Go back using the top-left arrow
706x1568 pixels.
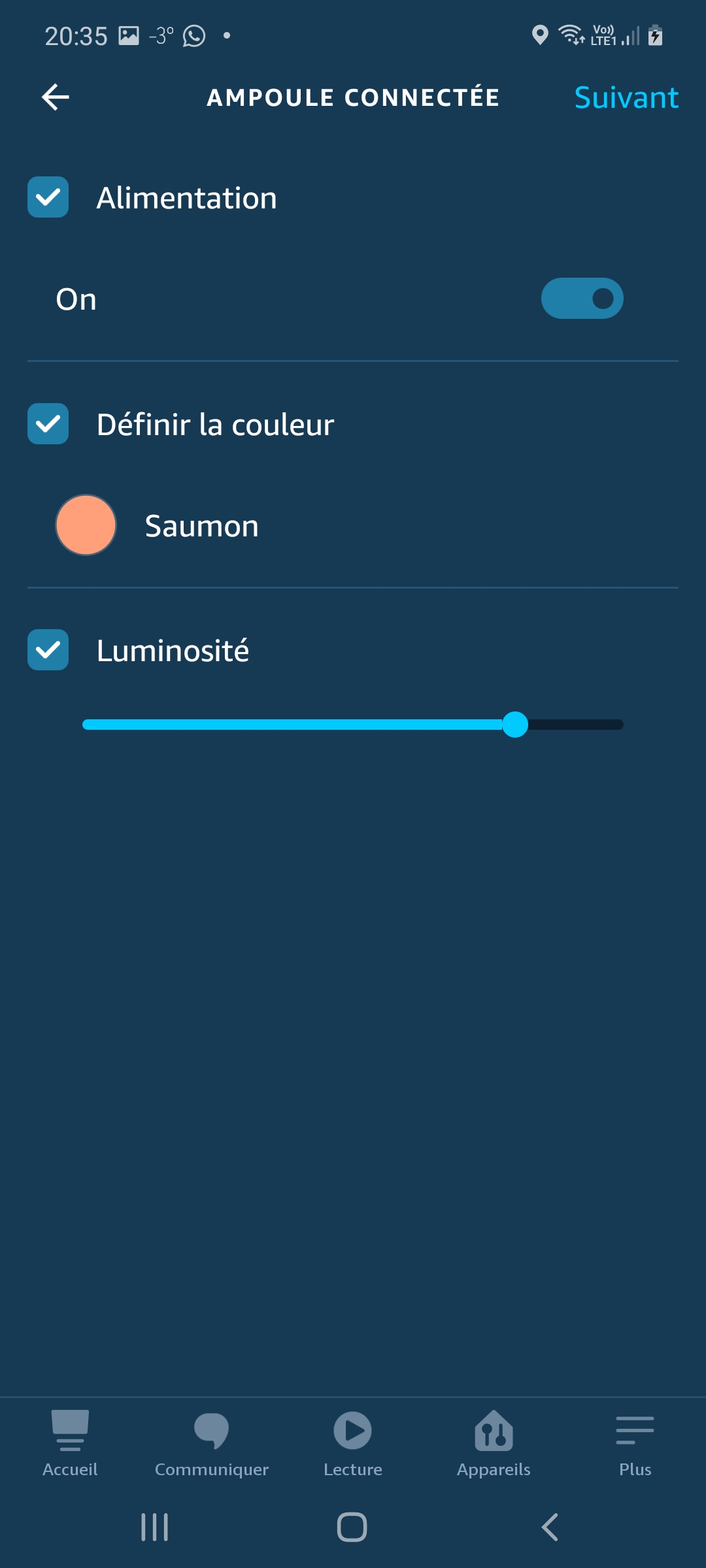(56, 97)
